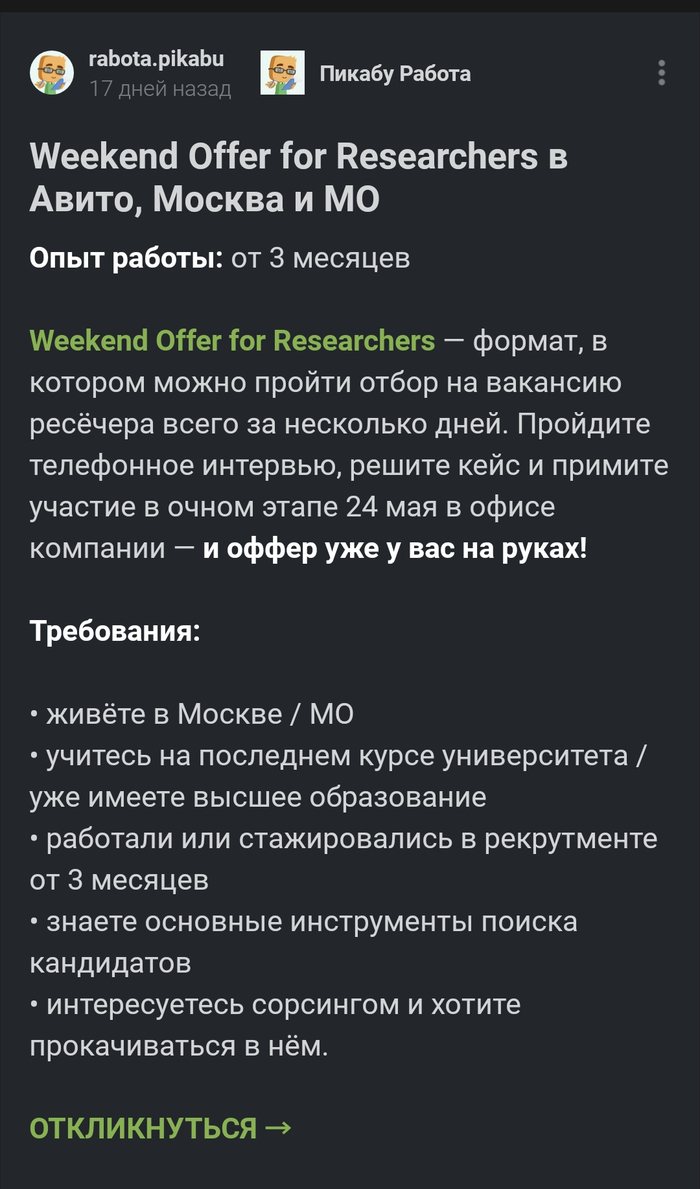The width and height of the screenshot is (700, 1189).
Task: Tap the ОТКЛИКНУТЬСЯ link to apply
Action: pos(161,1128)
